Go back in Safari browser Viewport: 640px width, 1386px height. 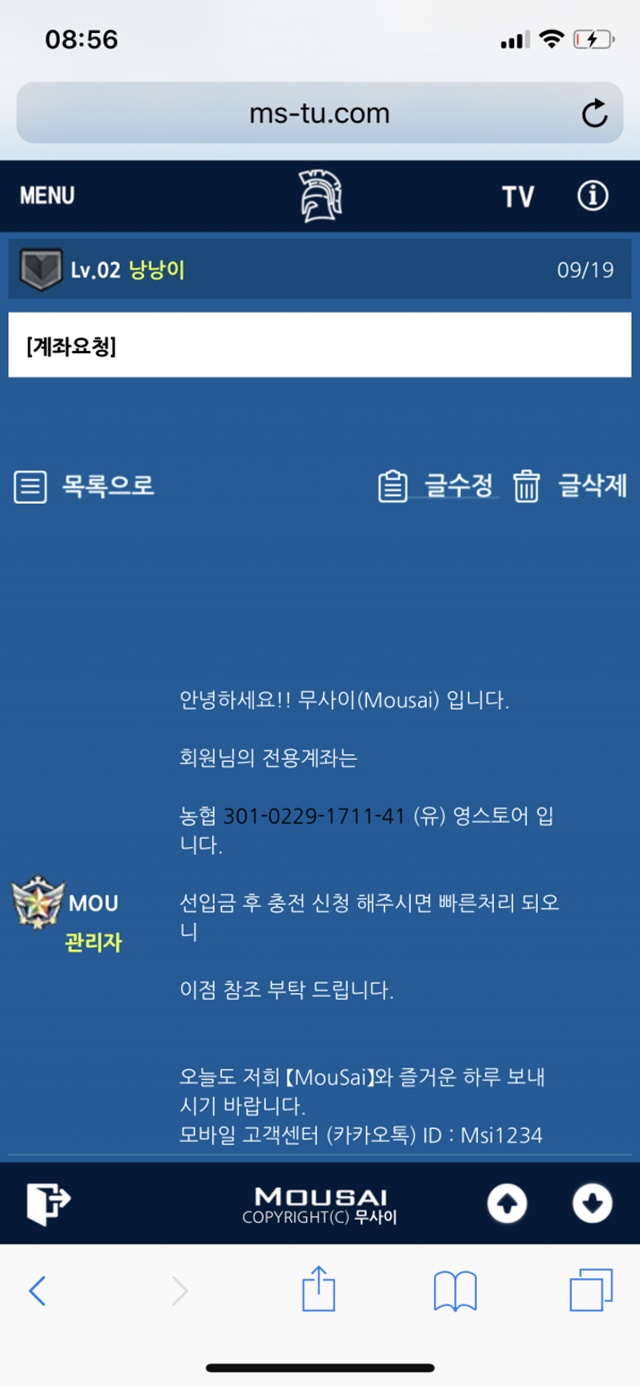tap(37, 1291)
